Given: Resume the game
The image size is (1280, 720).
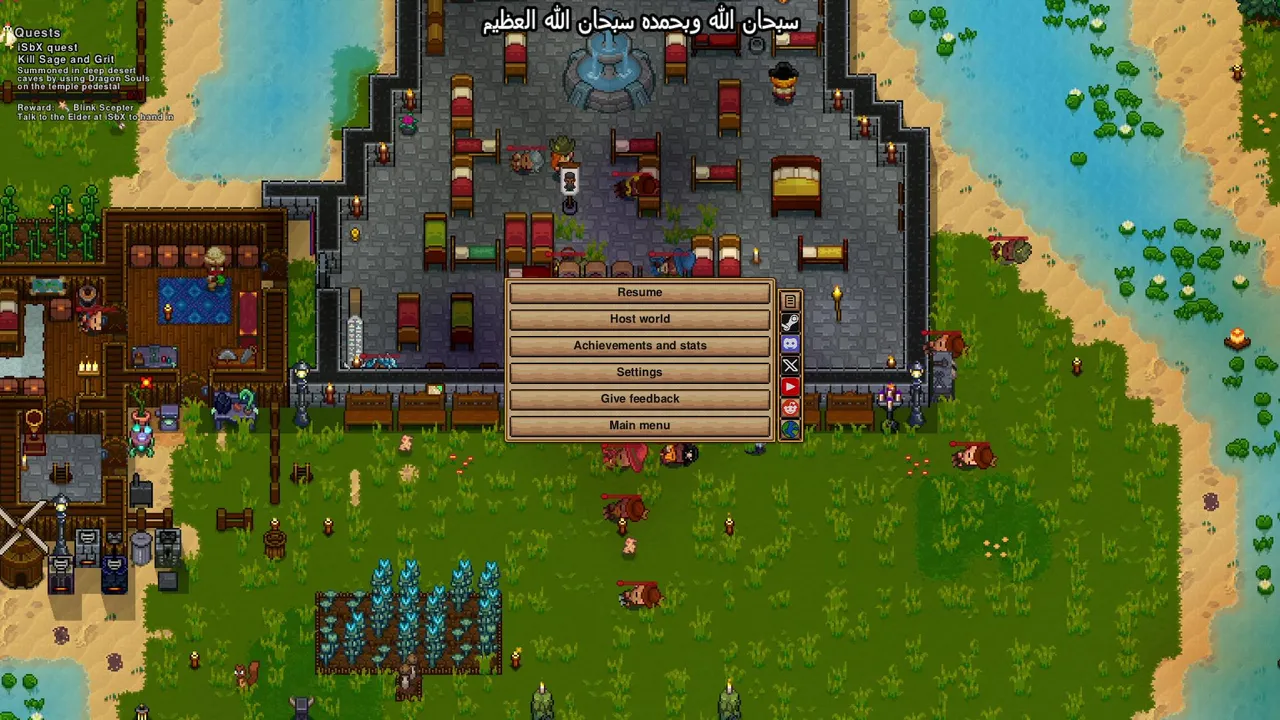Looking at the screenshot, I should click(640, 292).
